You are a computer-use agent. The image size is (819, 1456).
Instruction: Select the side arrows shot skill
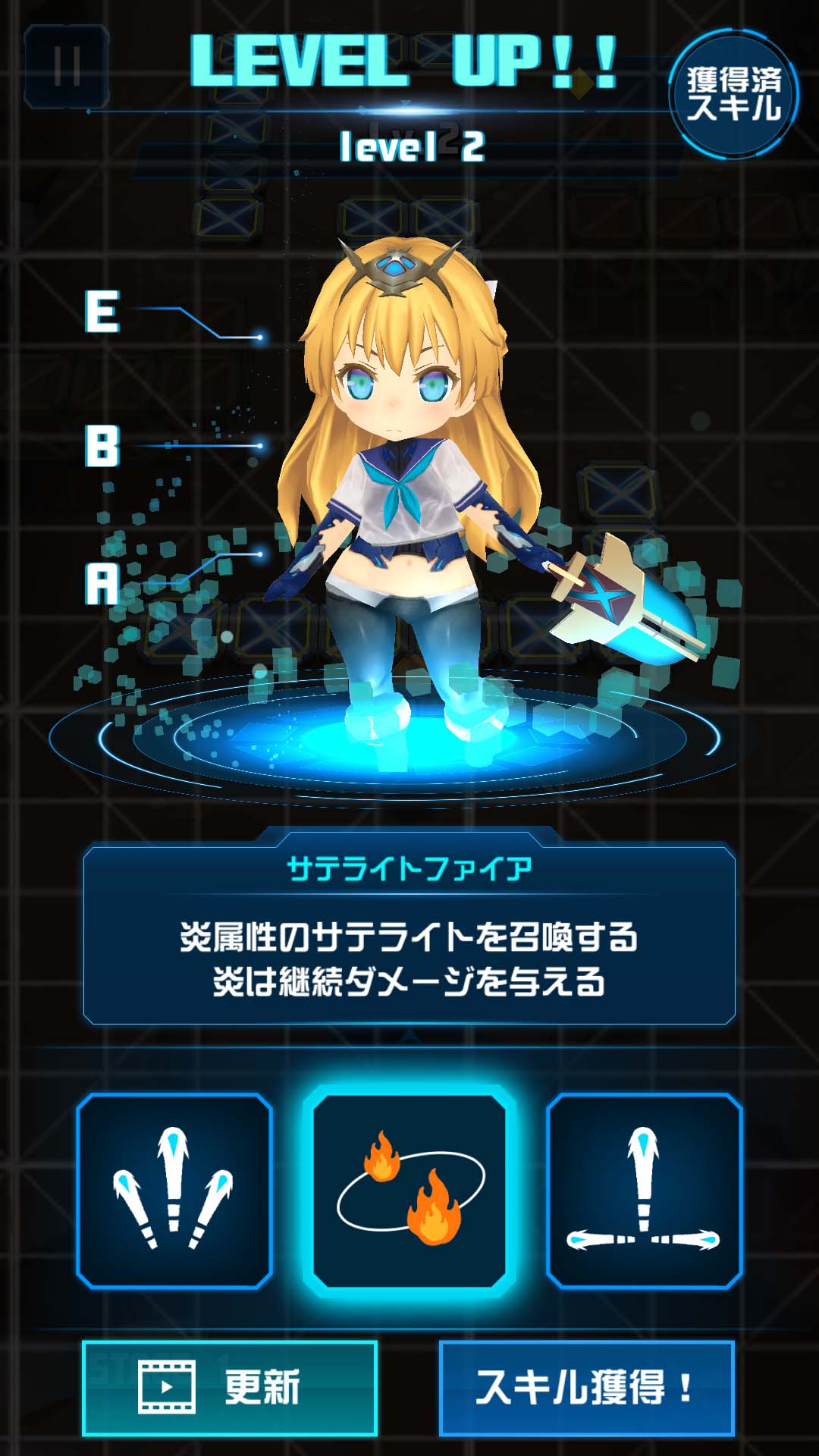[644, 1191]
